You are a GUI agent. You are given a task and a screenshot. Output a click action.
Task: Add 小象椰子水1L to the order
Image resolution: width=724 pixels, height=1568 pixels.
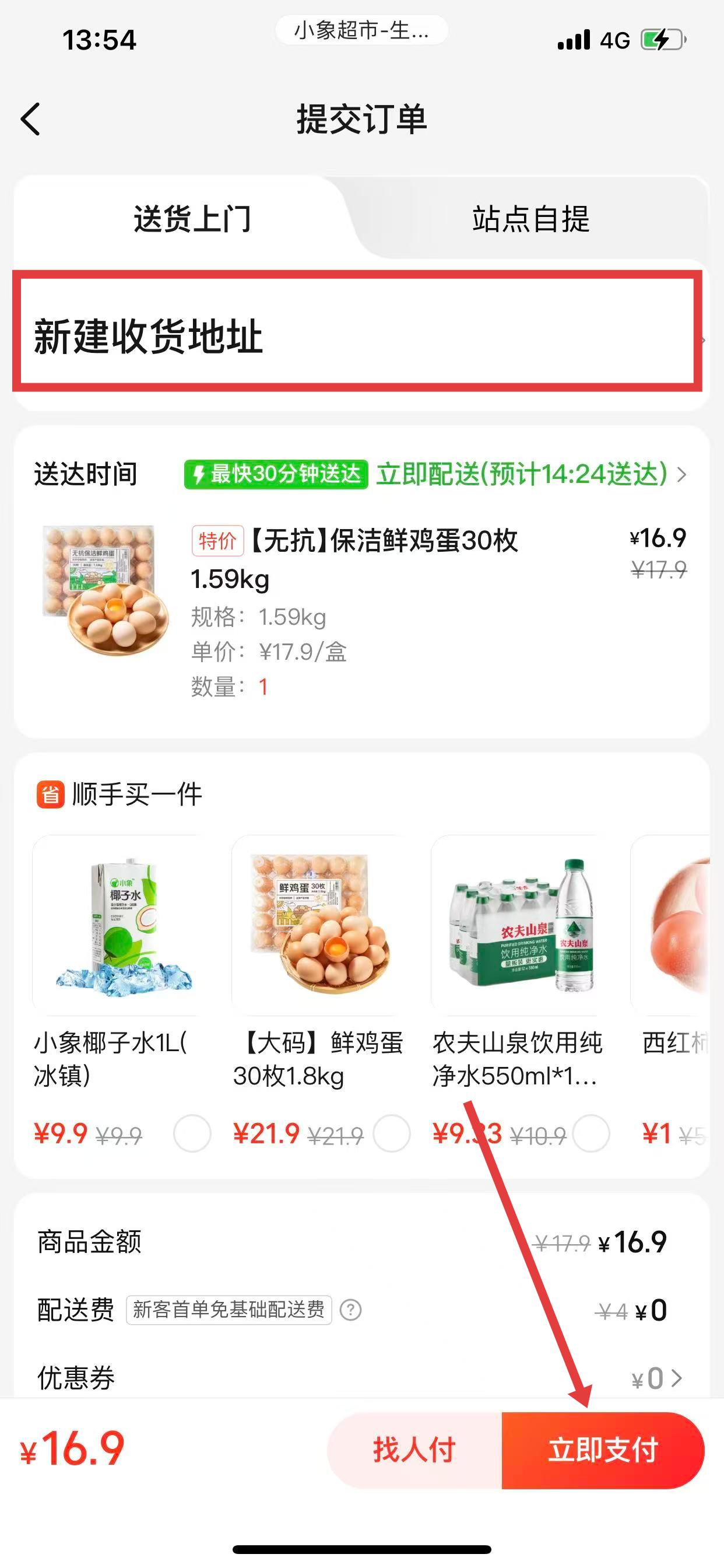coord(192,1133)
